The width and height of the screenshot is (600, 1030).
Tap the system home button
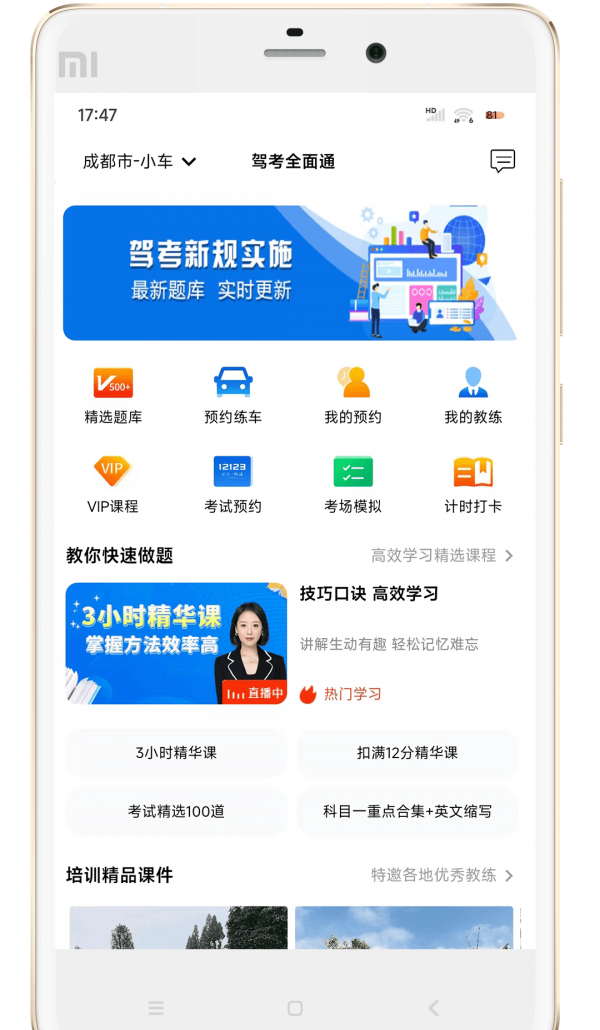coord(295,1008)
